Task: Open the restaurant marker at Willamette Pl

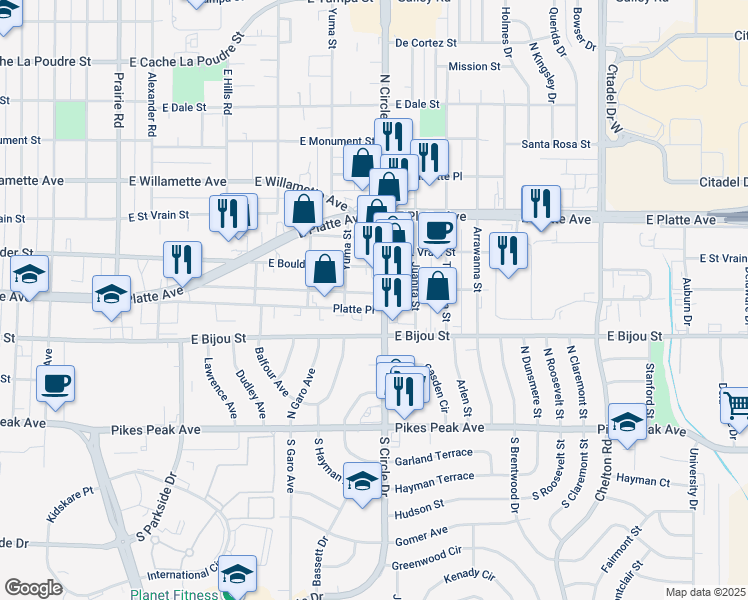Action: click(430, 157)
